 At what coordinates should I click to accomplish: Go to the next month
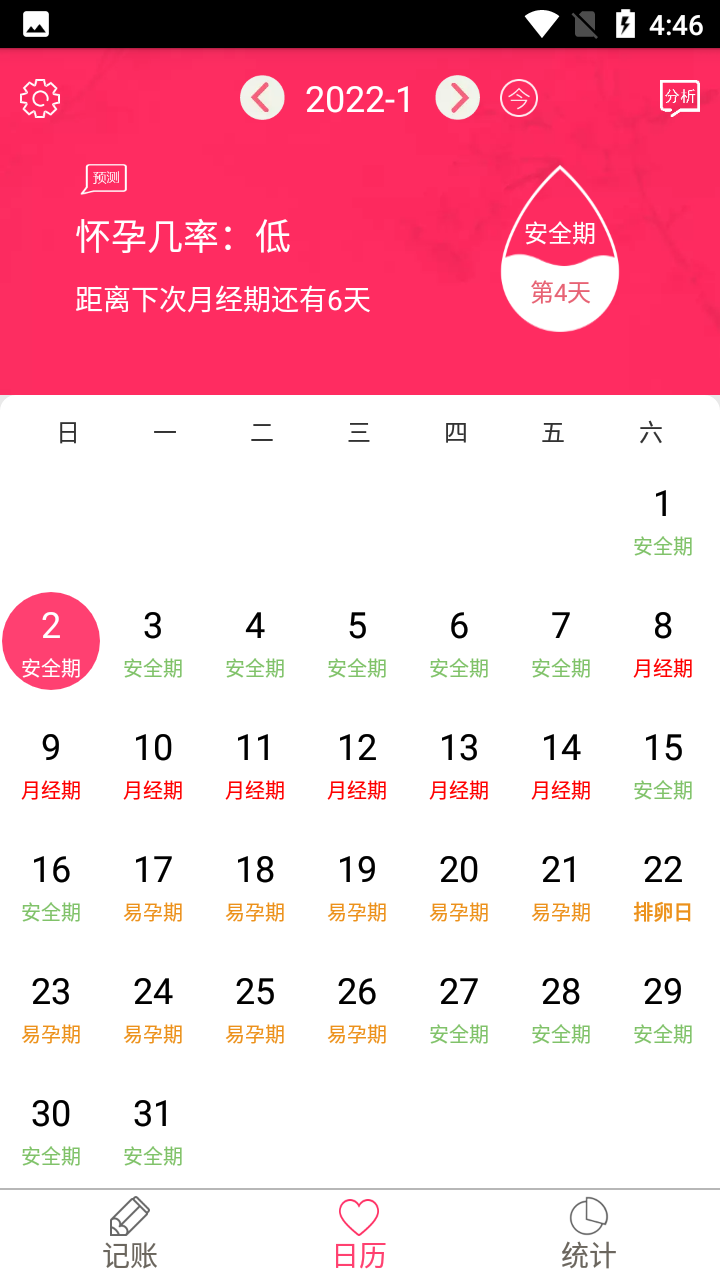(x=458, y=98)
